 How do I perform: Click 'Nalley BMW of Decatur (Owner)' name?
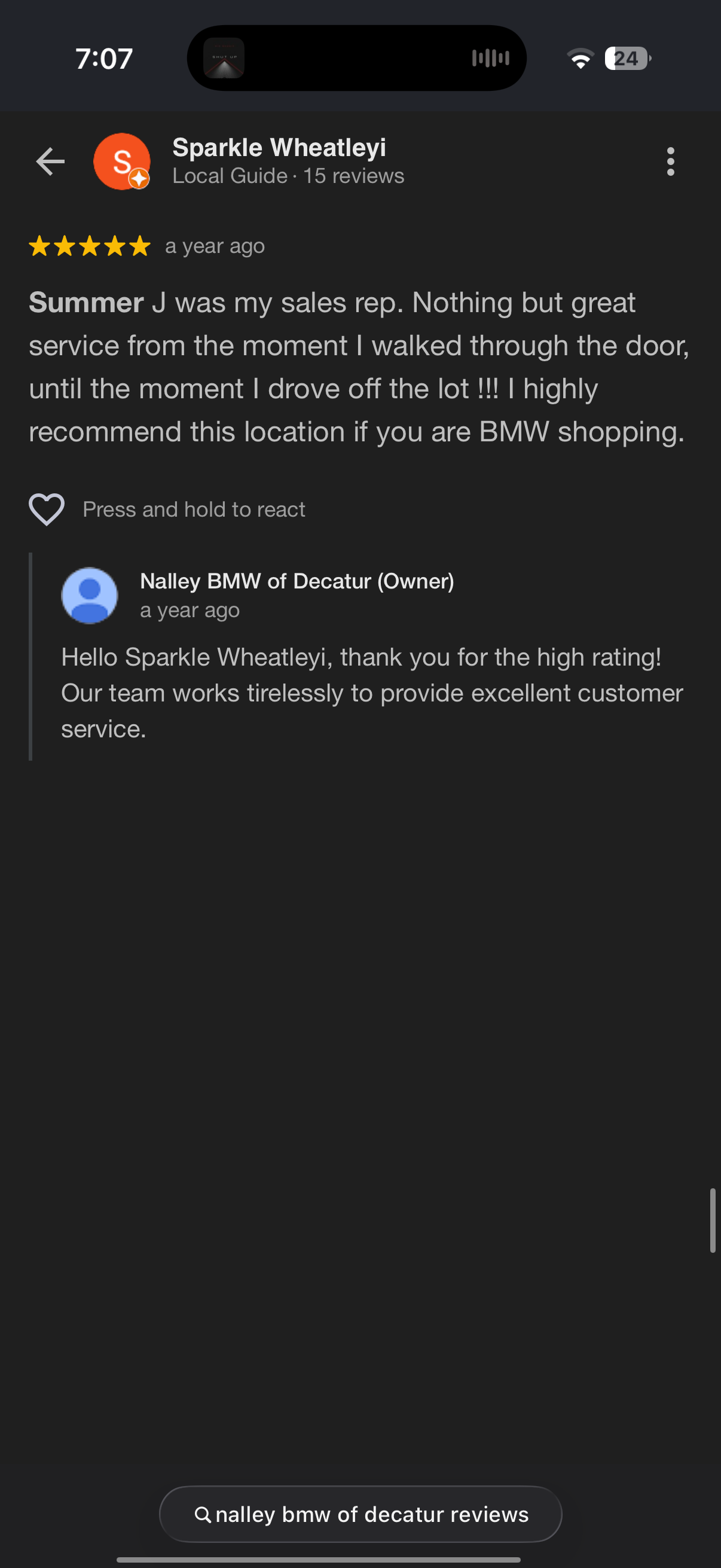pos(298,580)
